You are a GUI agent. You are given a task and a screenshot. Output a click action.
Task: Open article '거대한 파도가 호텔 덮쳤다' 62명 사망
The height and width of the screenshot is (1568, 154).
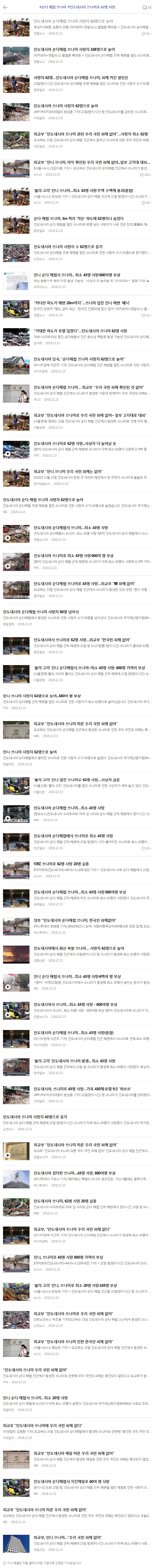(x=80, y=330)
